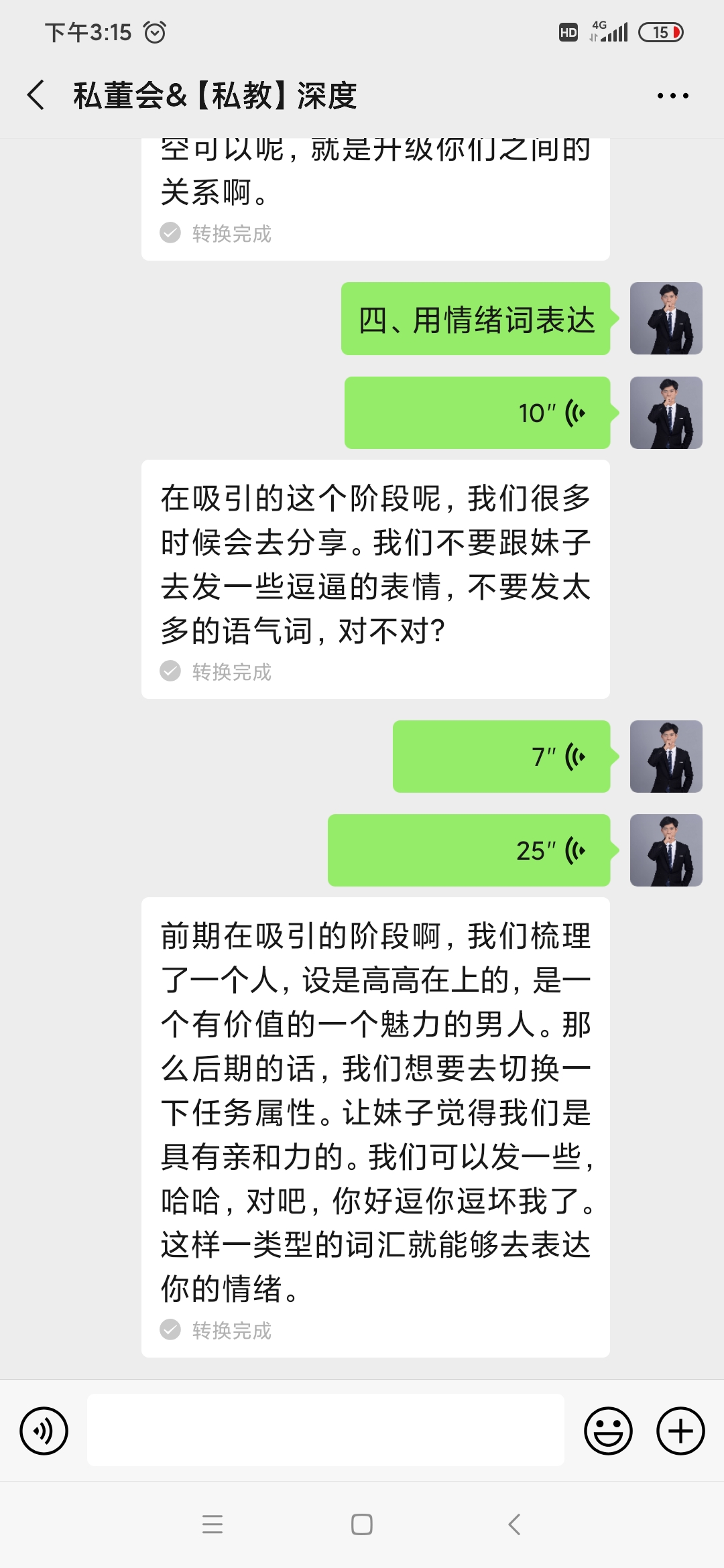Open sender avatar beside 四、用情绪词表达 message
Screen dimensions: 724x1568
pyautogui.click(x=666, y=318)
